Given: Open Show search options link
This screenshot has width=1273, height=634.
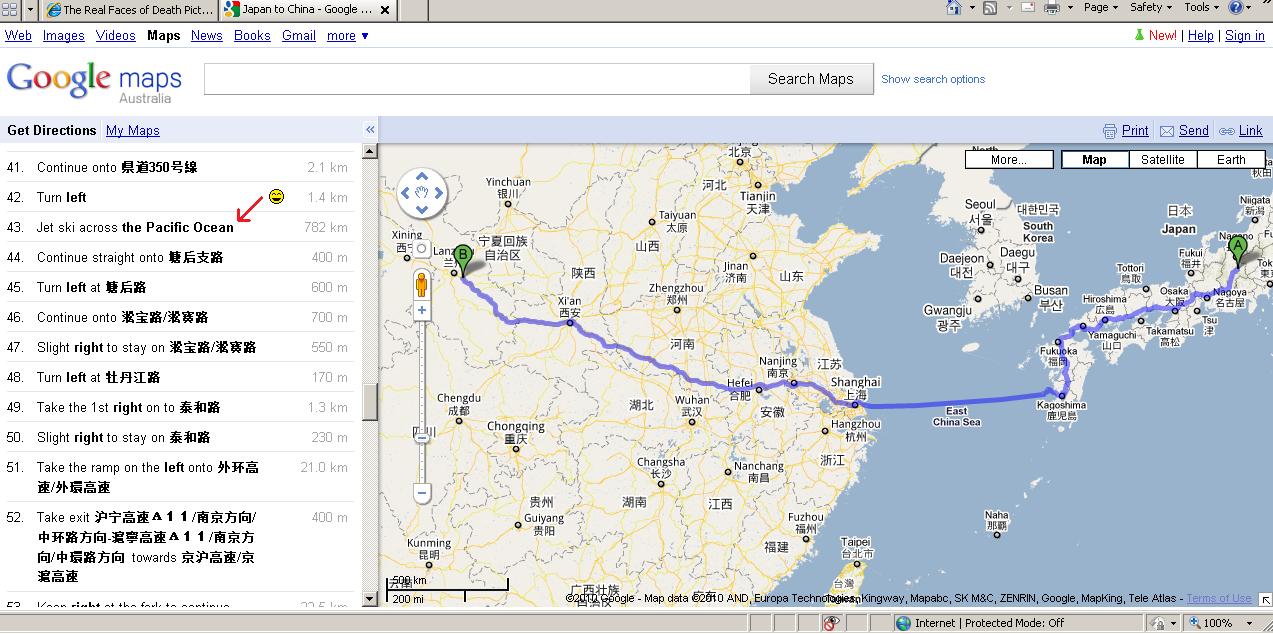Looking at the screenshot, I should [x=933, y=79].
